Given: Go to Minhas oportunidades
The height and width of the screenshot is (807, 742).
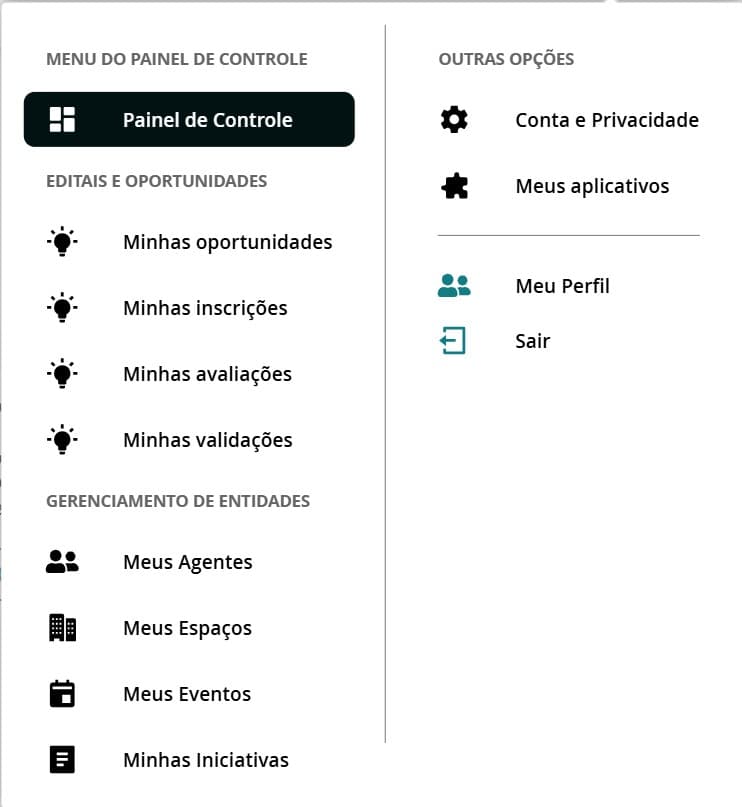Looking at the screenshot, I should [227, 242].
